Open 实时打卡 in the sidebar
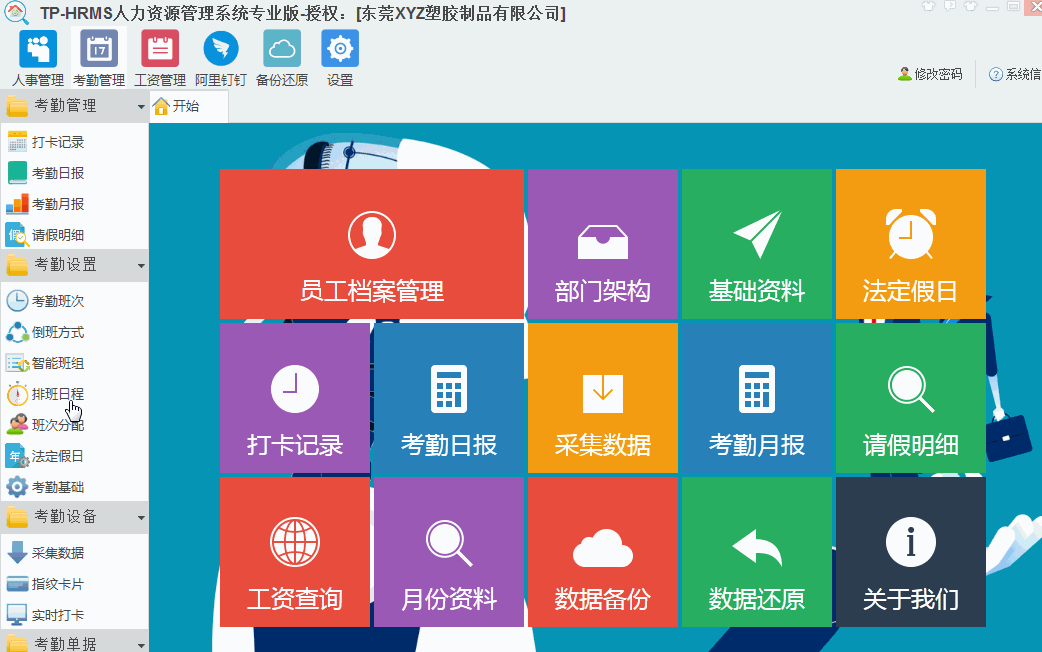 click(x=57, y=615)
